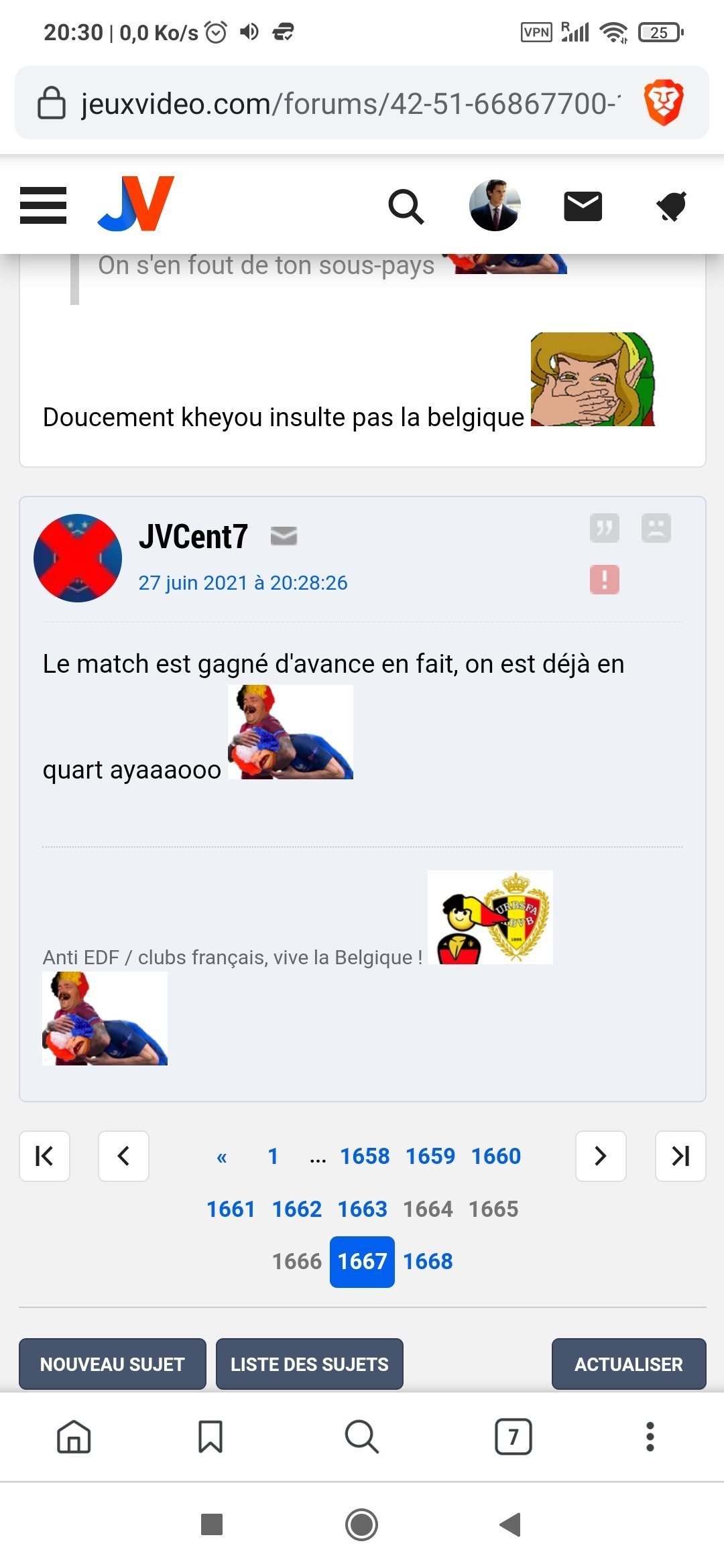
Task: Go to the next page
Action: click(601, 1156)
